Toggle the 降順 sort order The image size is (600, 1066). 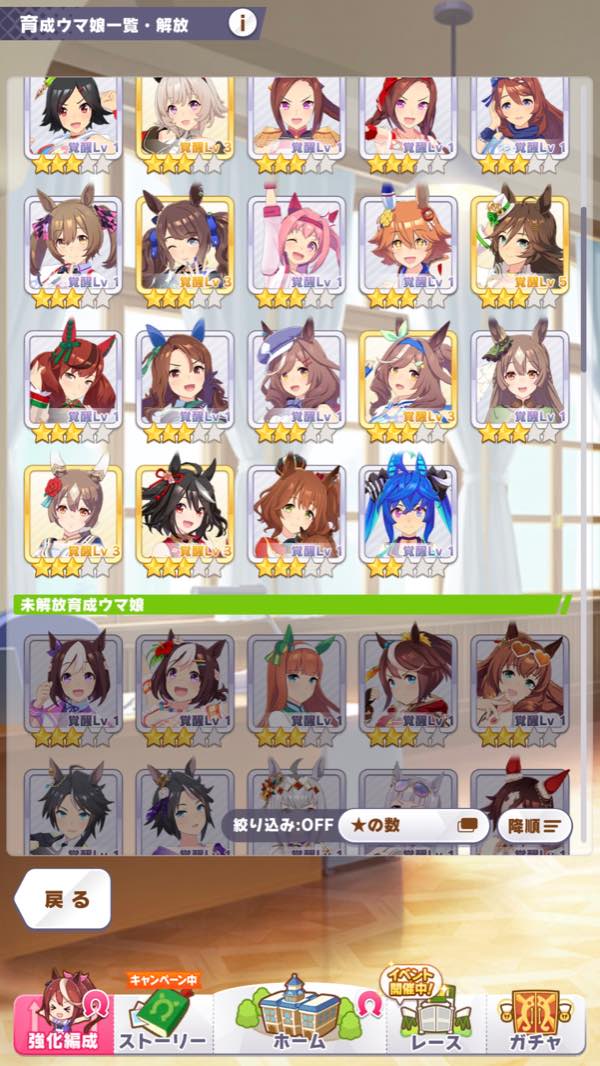[538, 826]
